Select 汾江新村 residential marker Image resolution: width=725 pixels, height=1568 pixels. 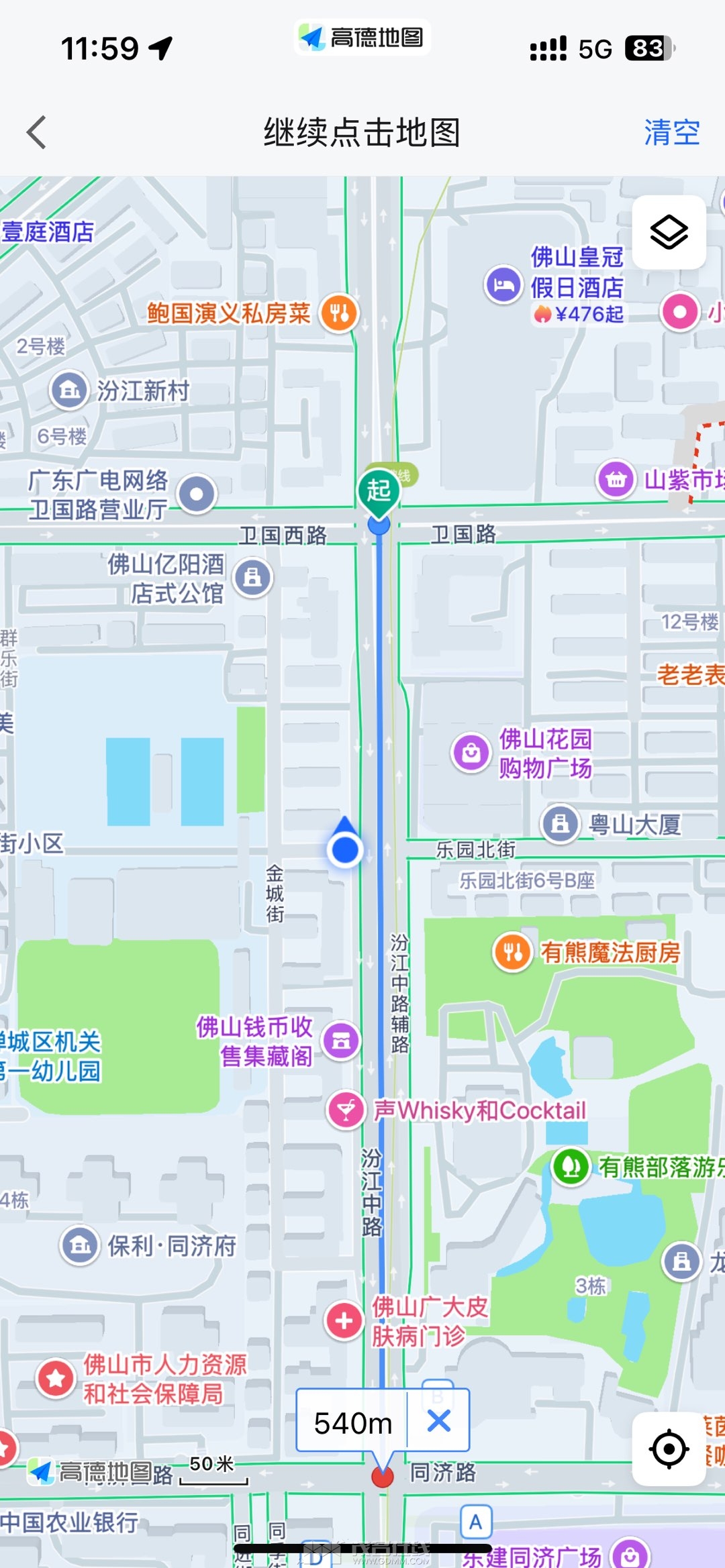pos(69,390)
